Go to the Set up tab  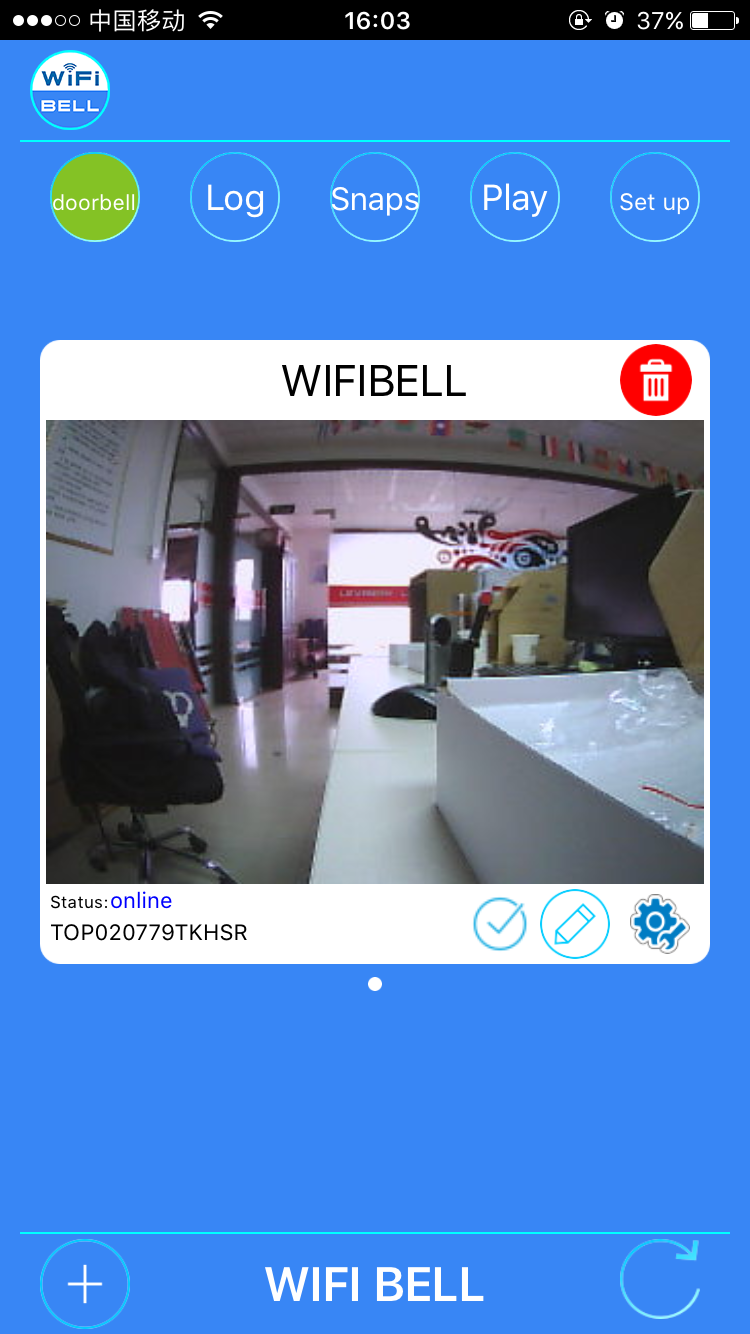pyautogui.click(x=655, y=198)
